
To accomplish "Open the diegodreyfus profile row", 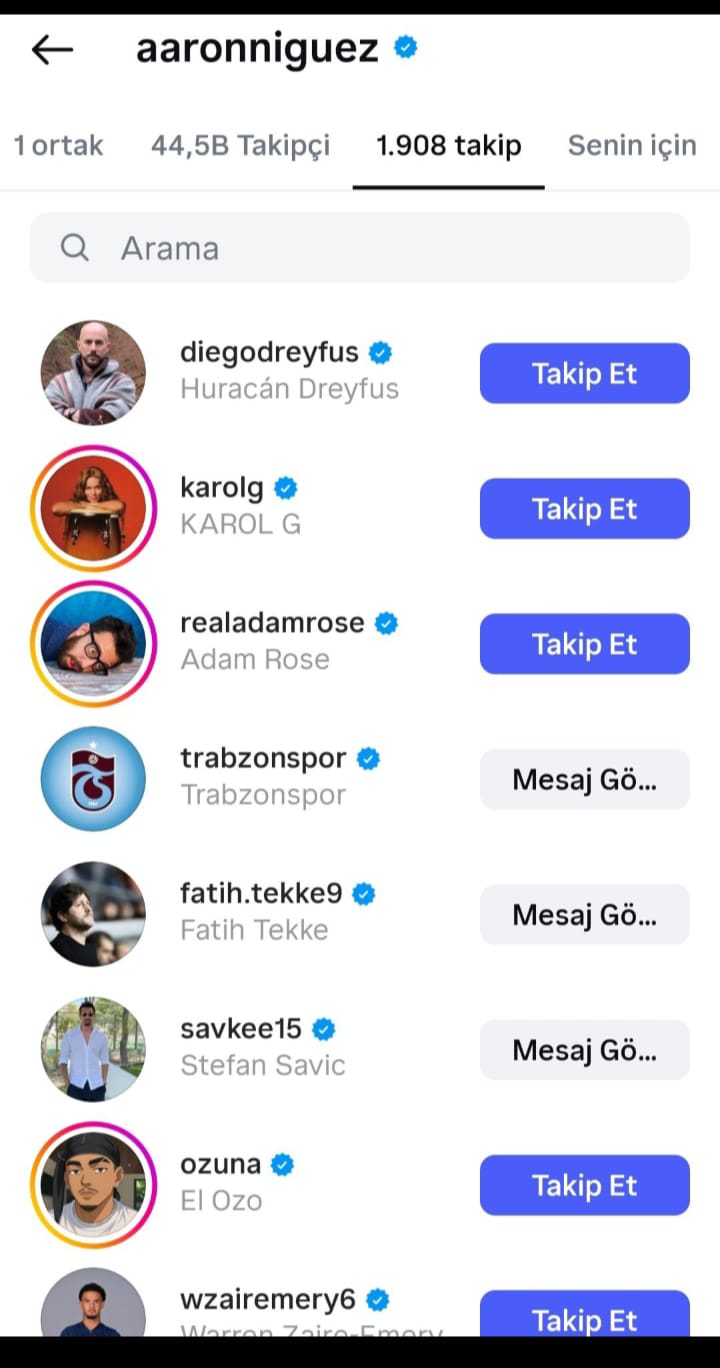I will point(288,371).
